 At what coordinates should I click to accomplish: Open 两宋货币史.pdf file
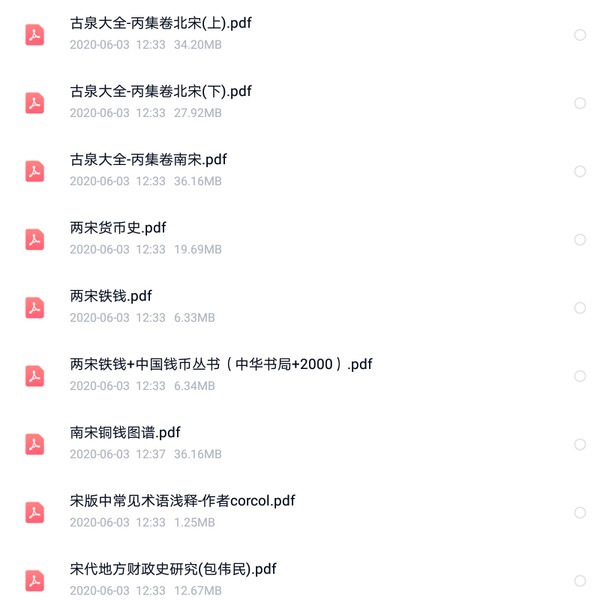tap(118, 228)
